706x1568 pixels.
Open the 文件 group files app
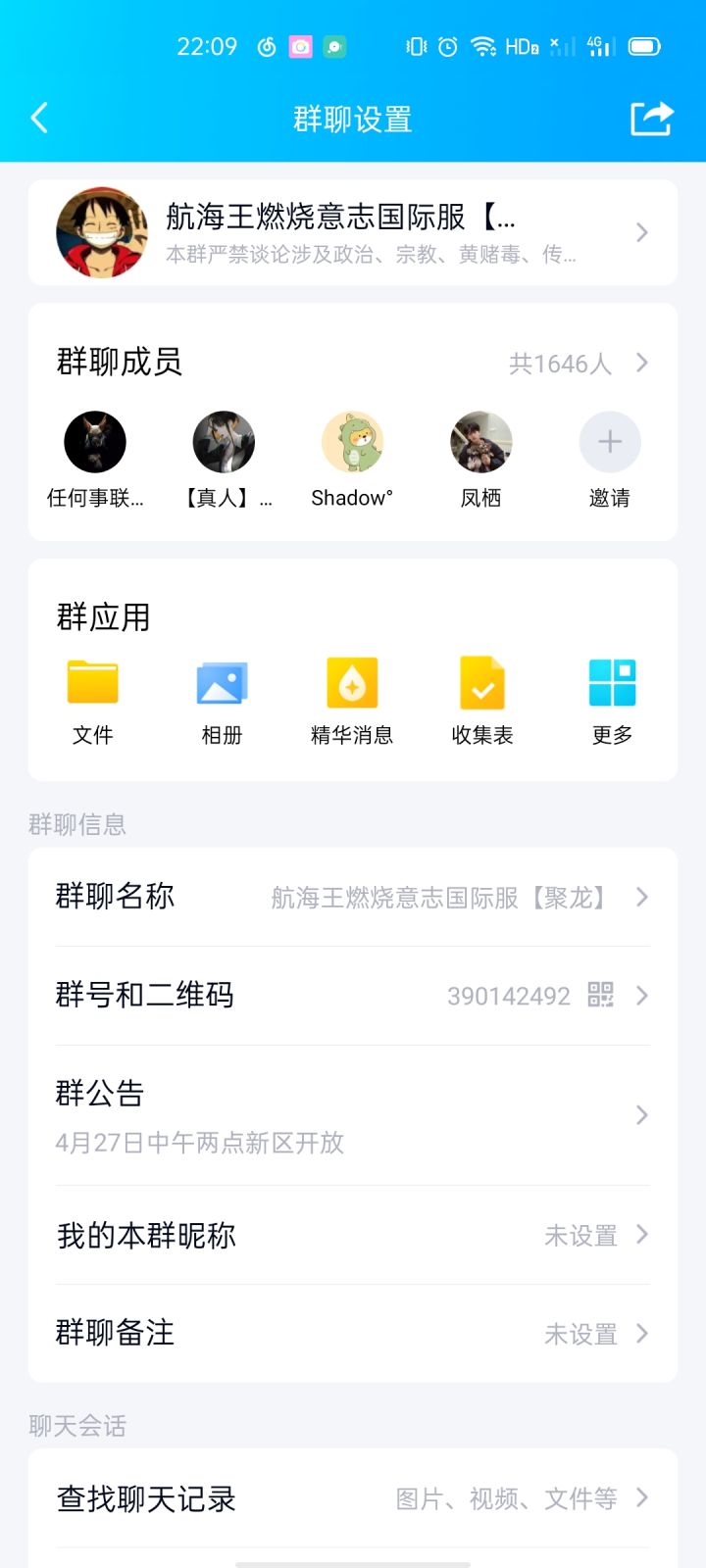pyautogui.click(x=92, y=696)
